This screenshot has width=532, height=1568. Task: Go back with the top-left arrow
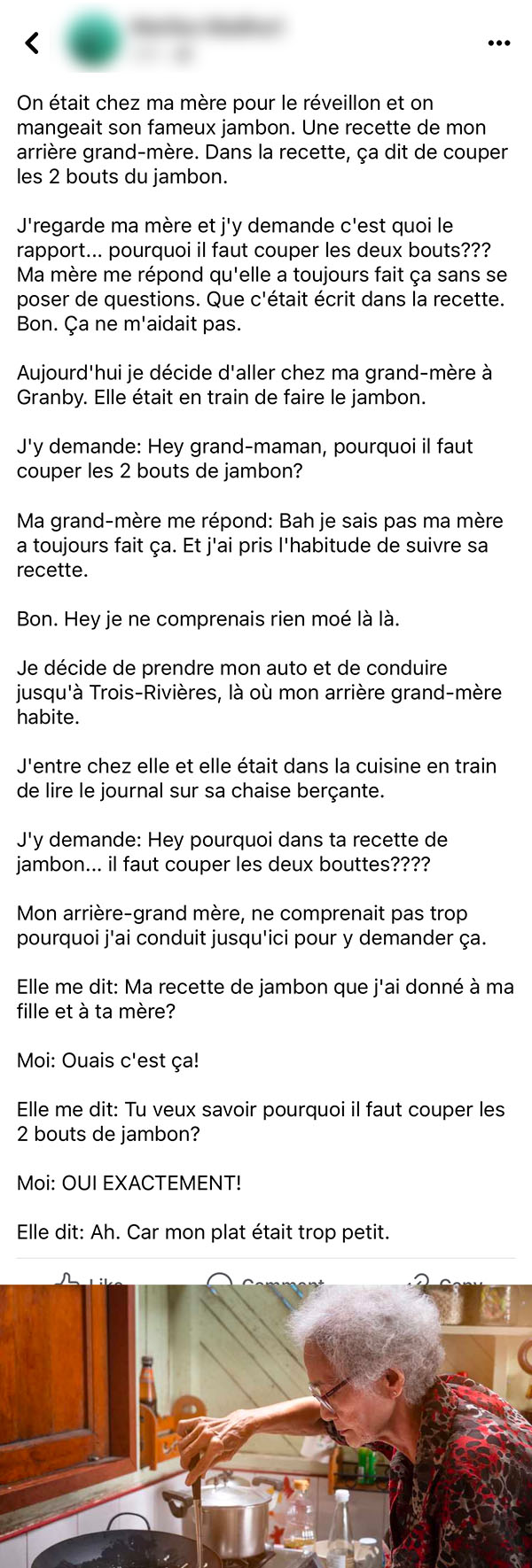32,43
